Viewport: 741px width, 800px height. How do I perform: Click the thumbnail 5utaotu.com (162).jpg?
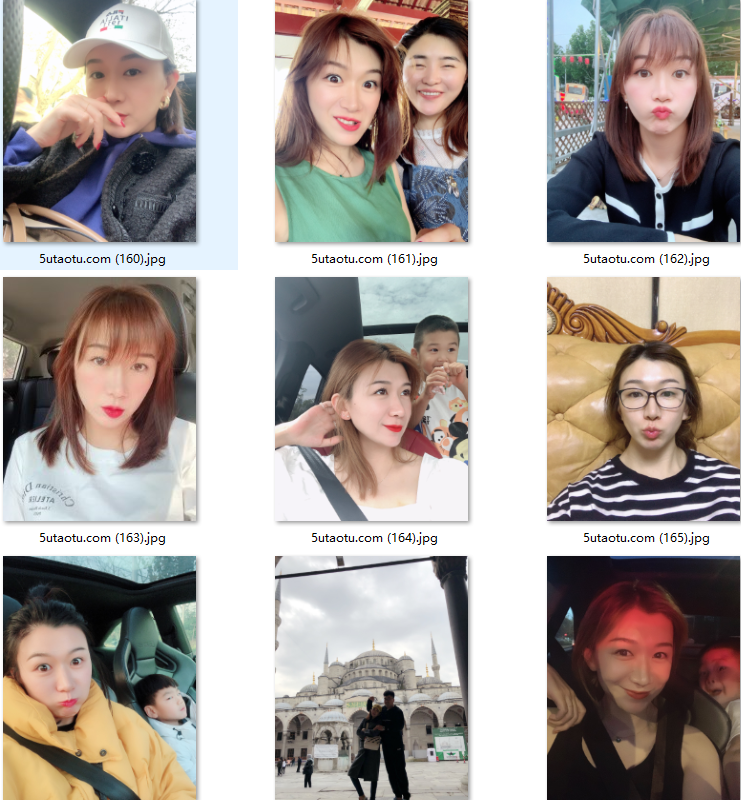643,122
